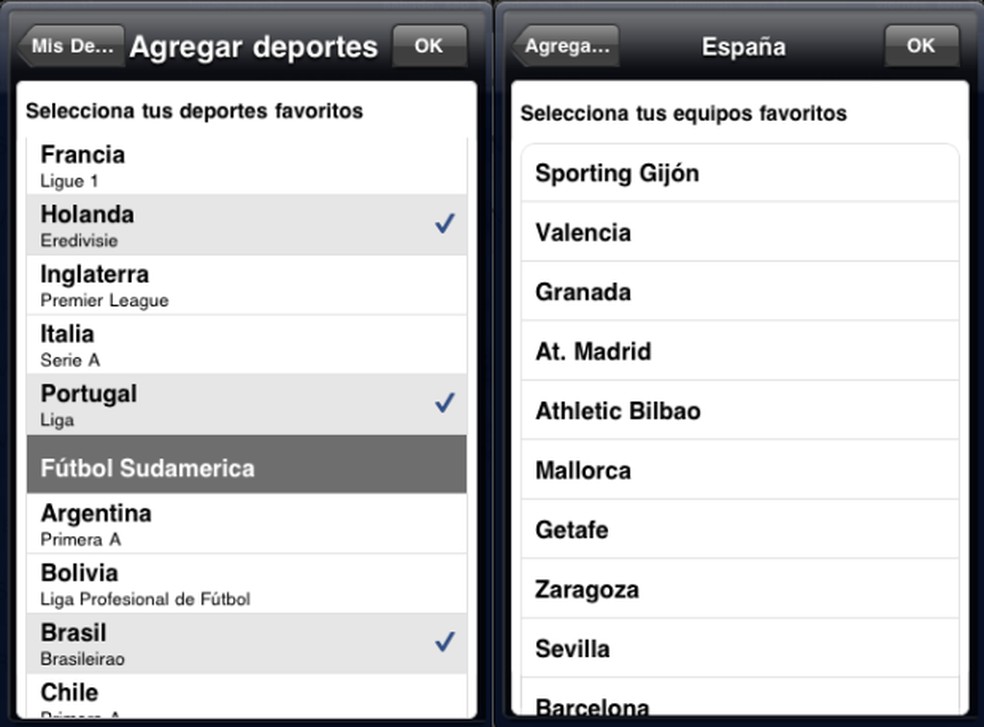Deselect Brasil Brasileirao
Viewport: 984px width, 727px height.
pyautogui.click(x=246, y=643)
